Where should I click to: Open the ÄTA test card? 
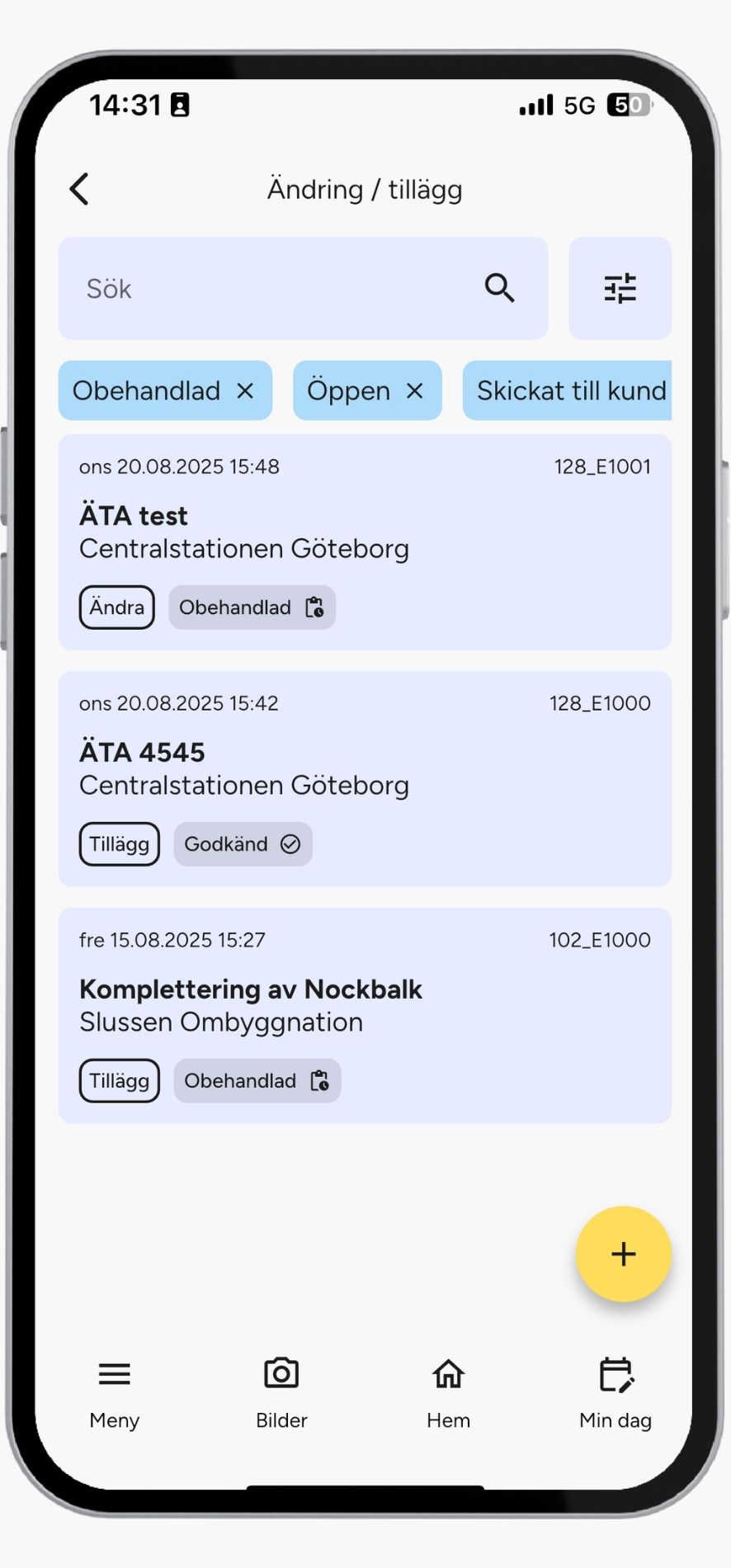pyautogui.click(x=365, y=532)
